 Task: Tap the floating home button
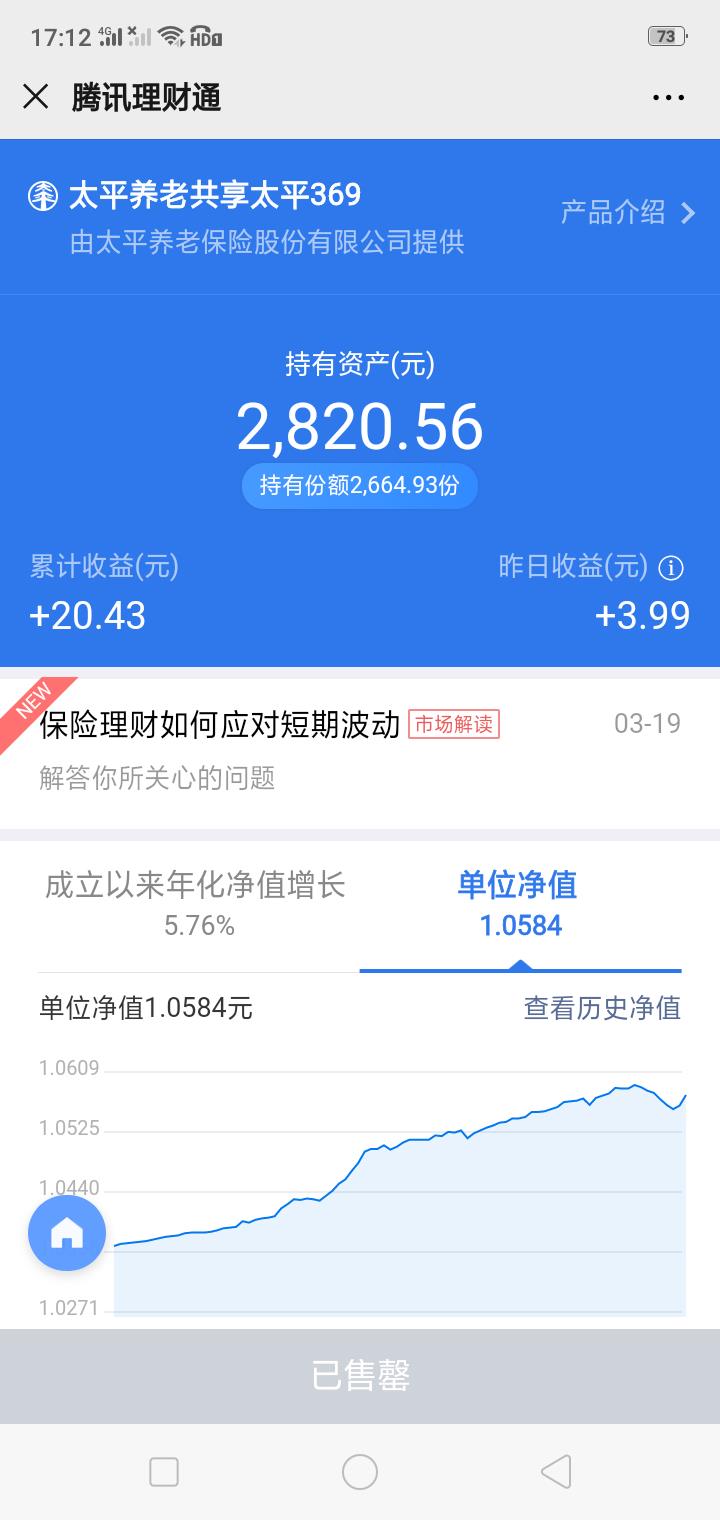(x=67, y=1232)
